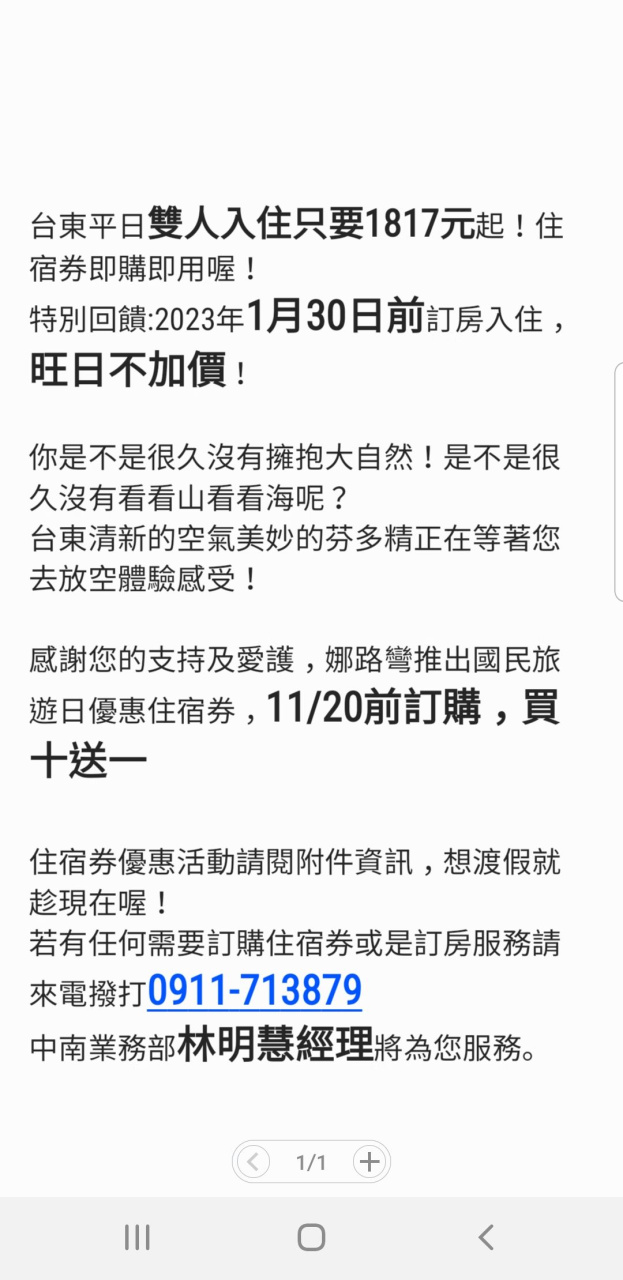Open recent apps from navigation bar
Screen dimensions: 623x1280
coord(137,1238)
